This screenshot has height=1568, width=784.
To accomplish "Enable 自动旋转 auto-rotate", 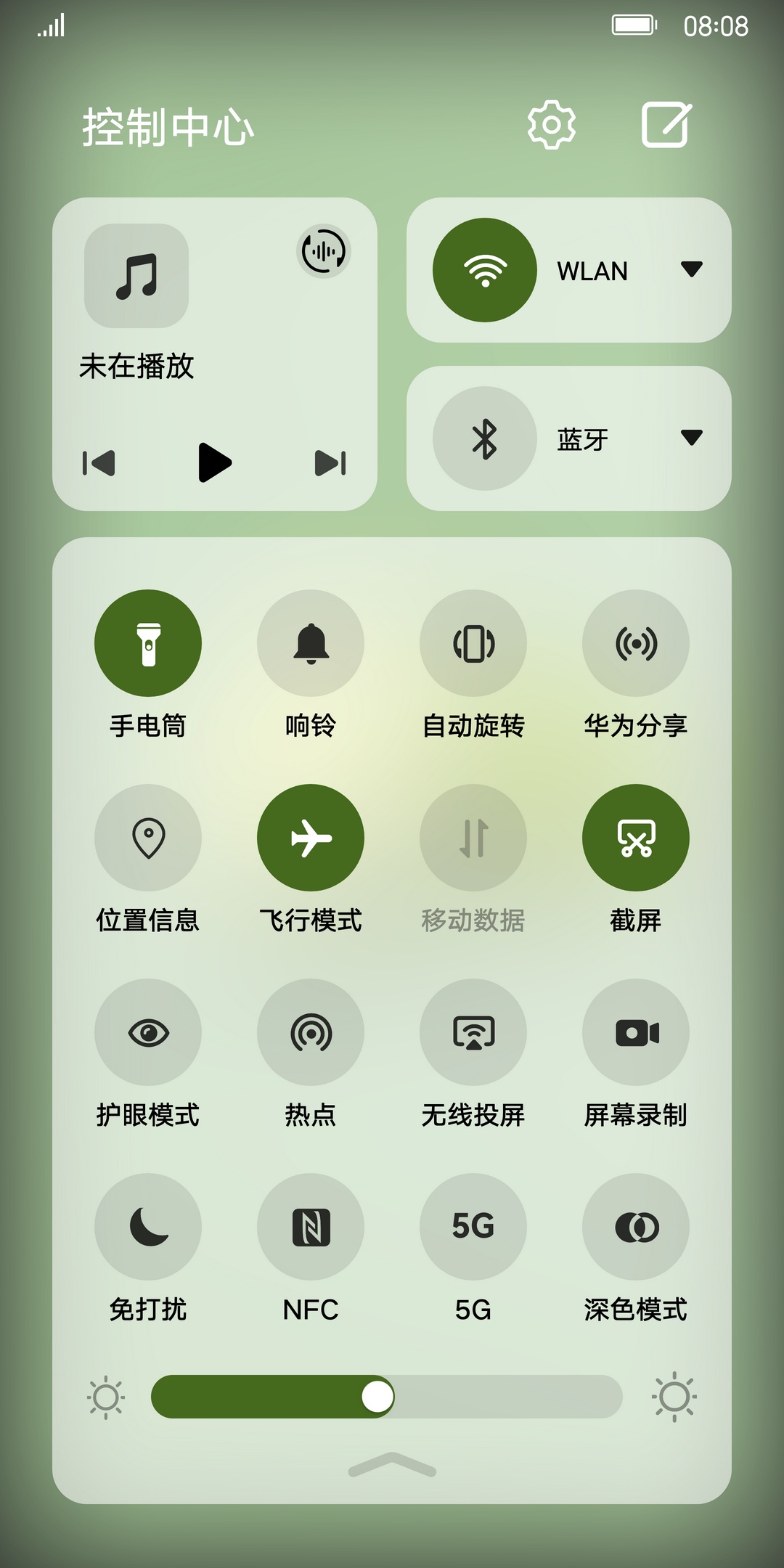I will (x=473, y=643).
